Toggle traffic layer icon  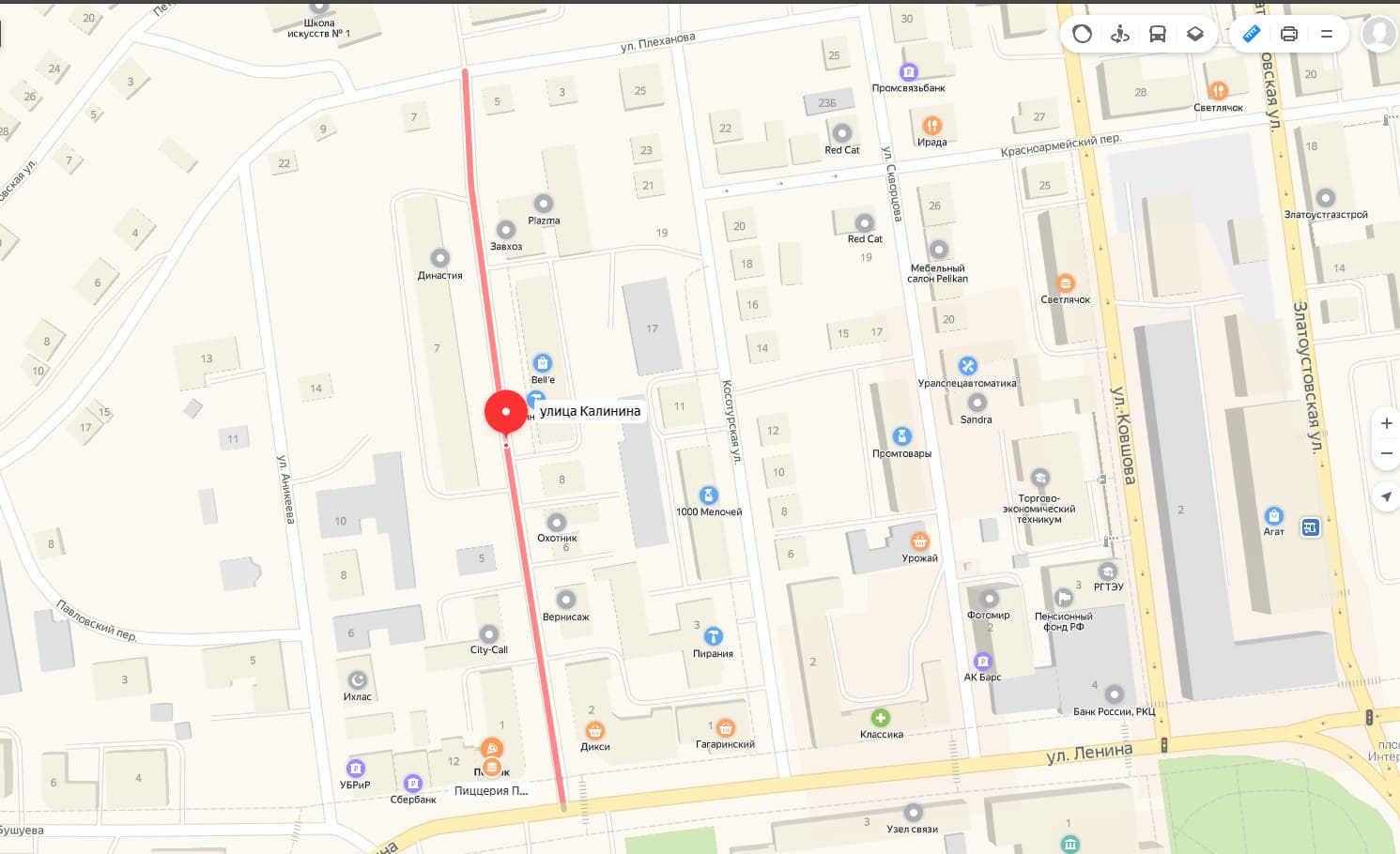[x=1083, y=34]
